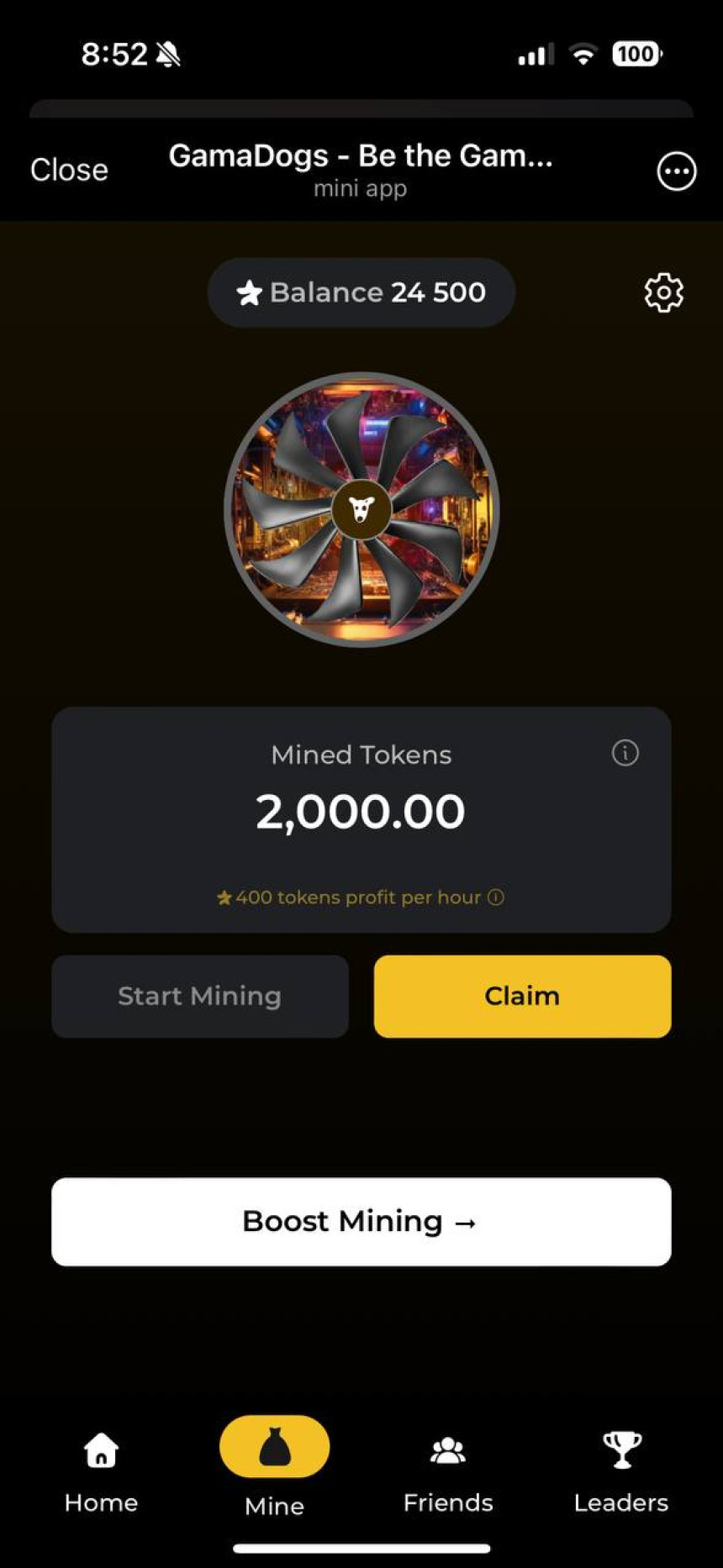View Mined Tokens info icon
Image resolution: width=723 pixels, height=1568 pixels.
625,753
